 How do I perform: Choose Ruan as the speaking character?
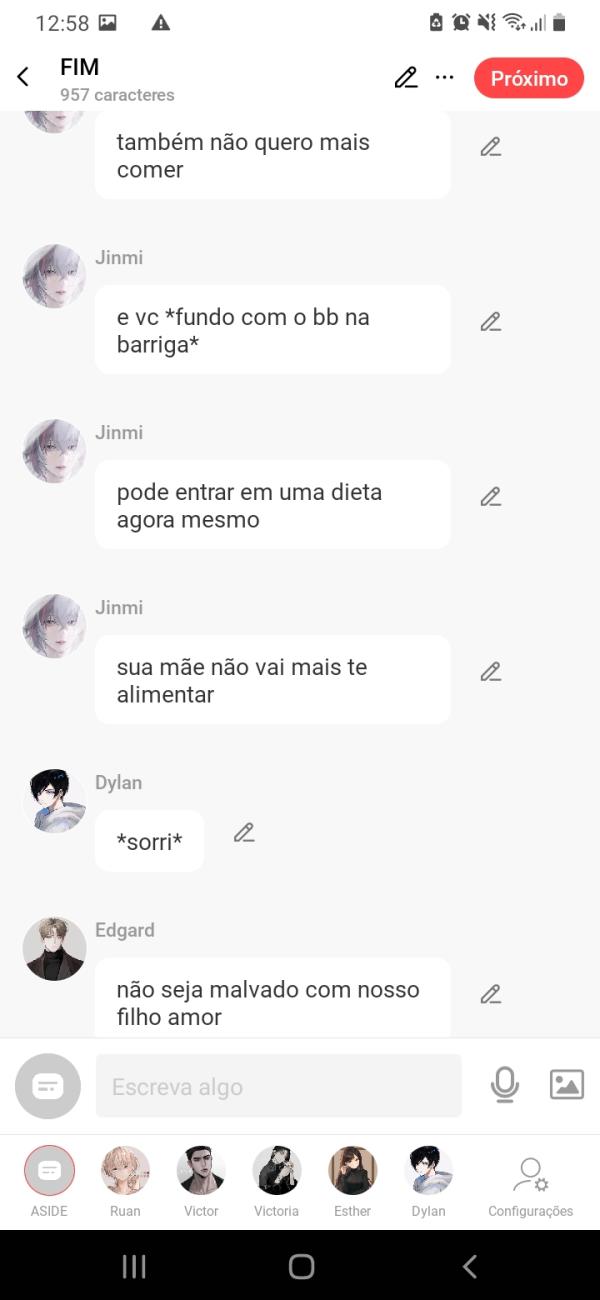[x=125, y=1171]
